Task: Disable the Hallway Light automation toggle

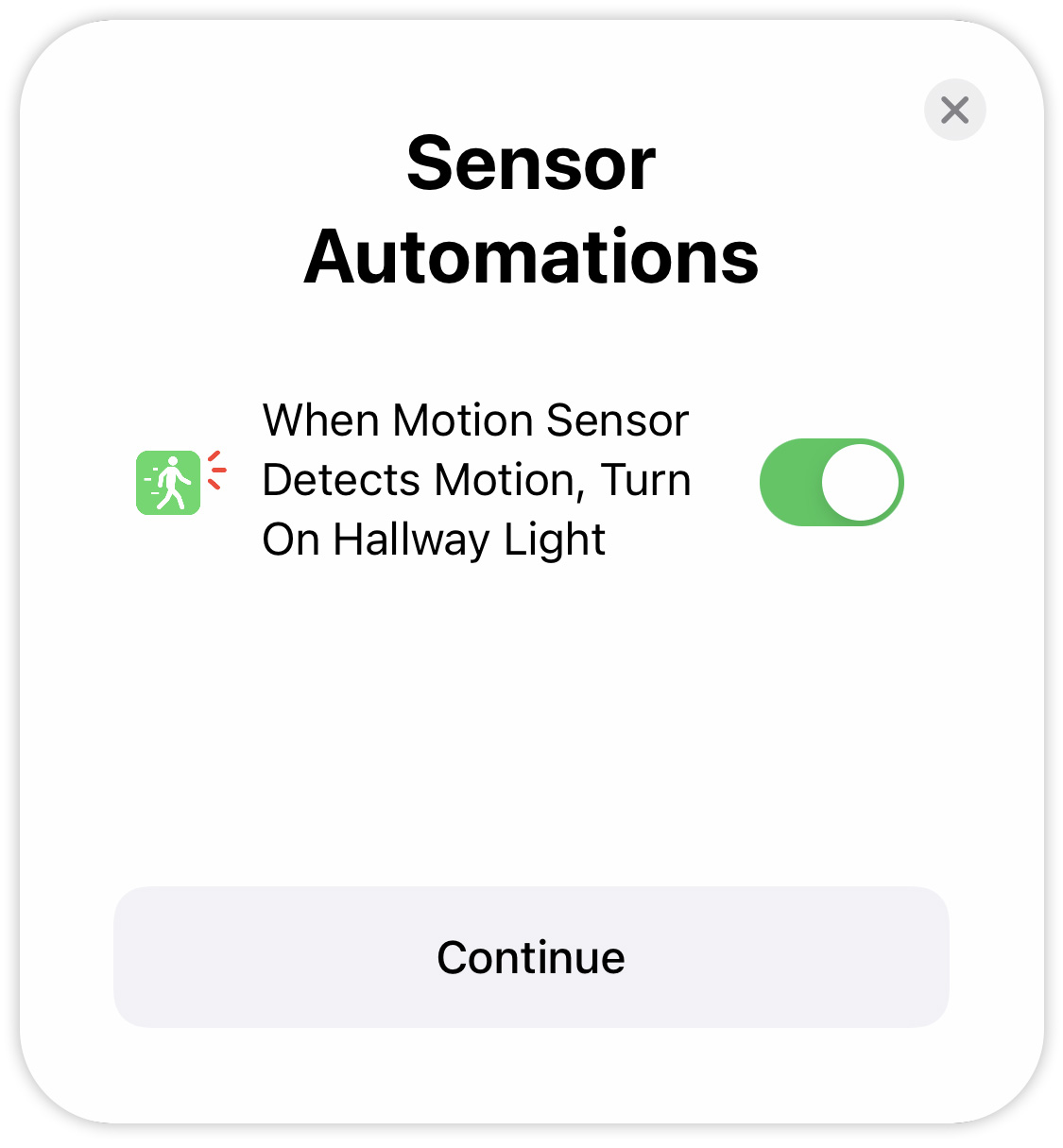Action: click(832, 481)
